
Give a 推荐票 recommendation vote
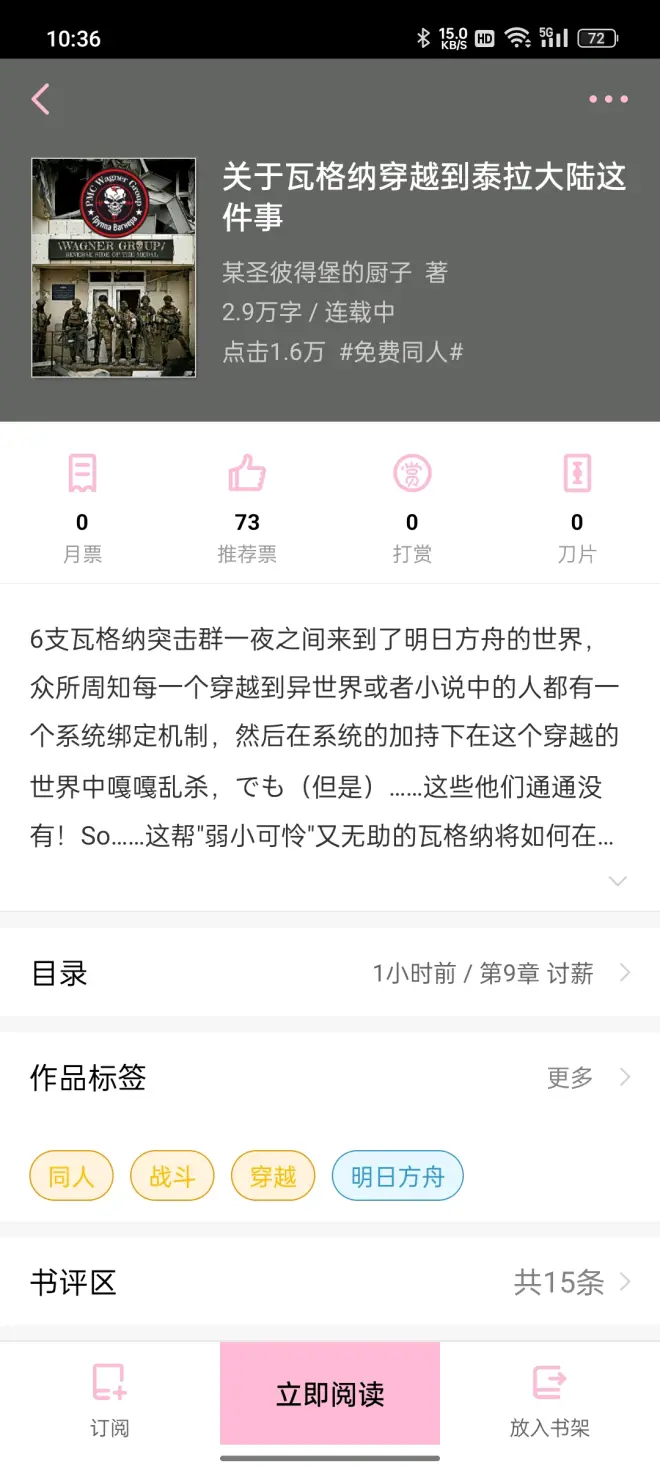[247, 509]
